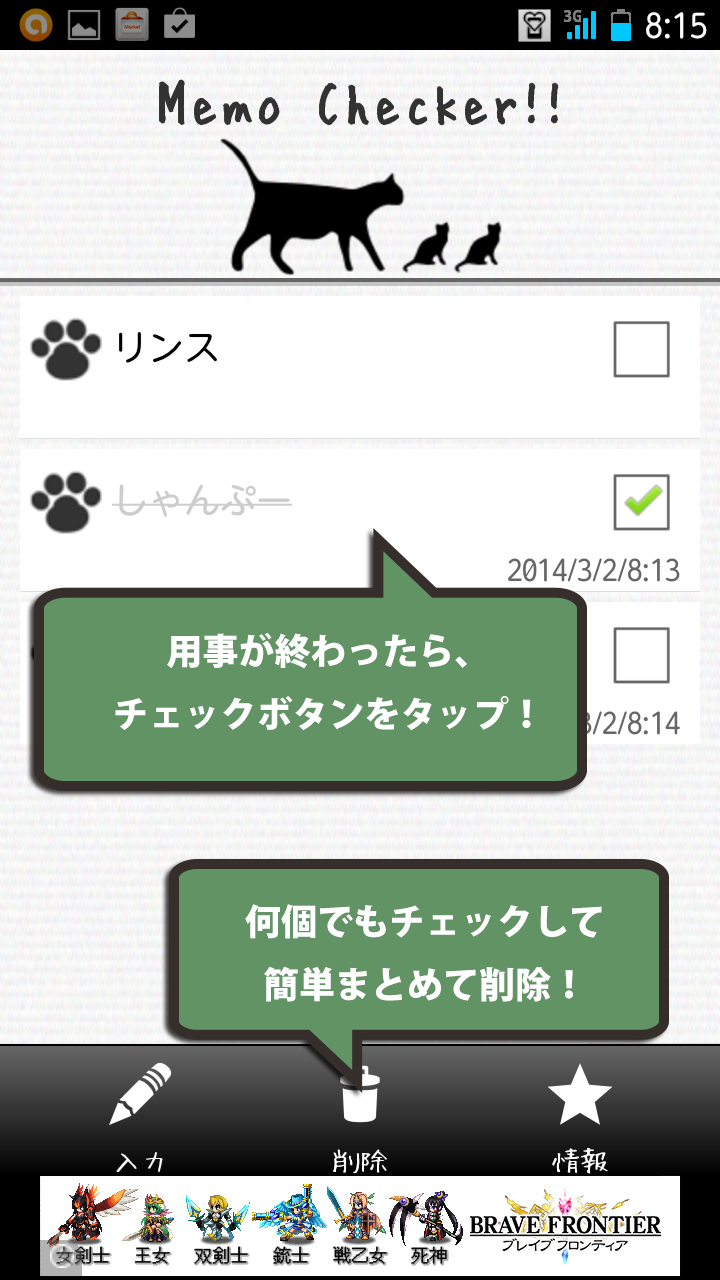Open the 情報 star item
Image resolution: width=720 pixels, height=1280 pixels.
click(580, 1115)
